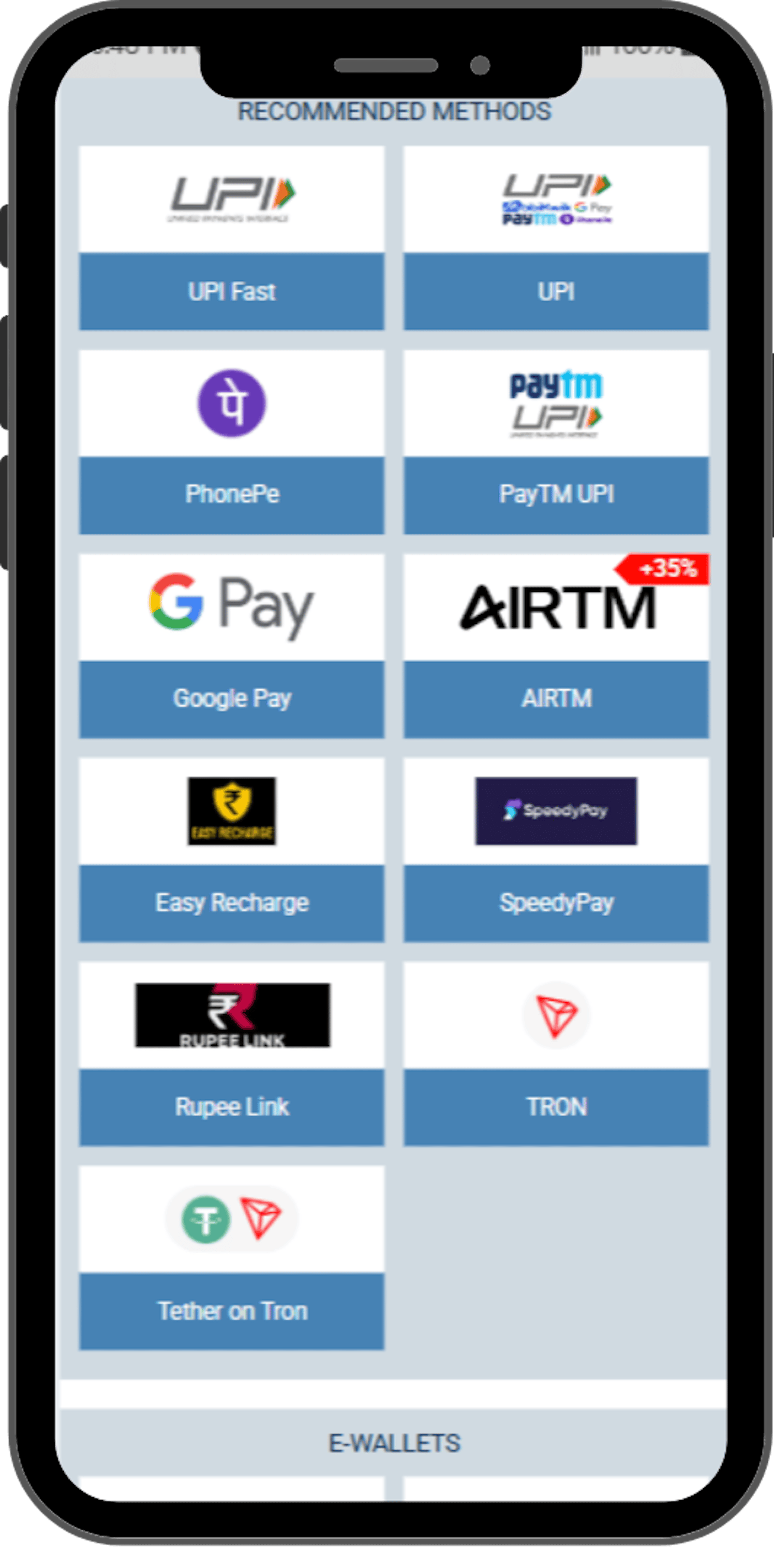Select the Tether on Tron icons
Screen dimensions: 774x1568
point(231,1217)
